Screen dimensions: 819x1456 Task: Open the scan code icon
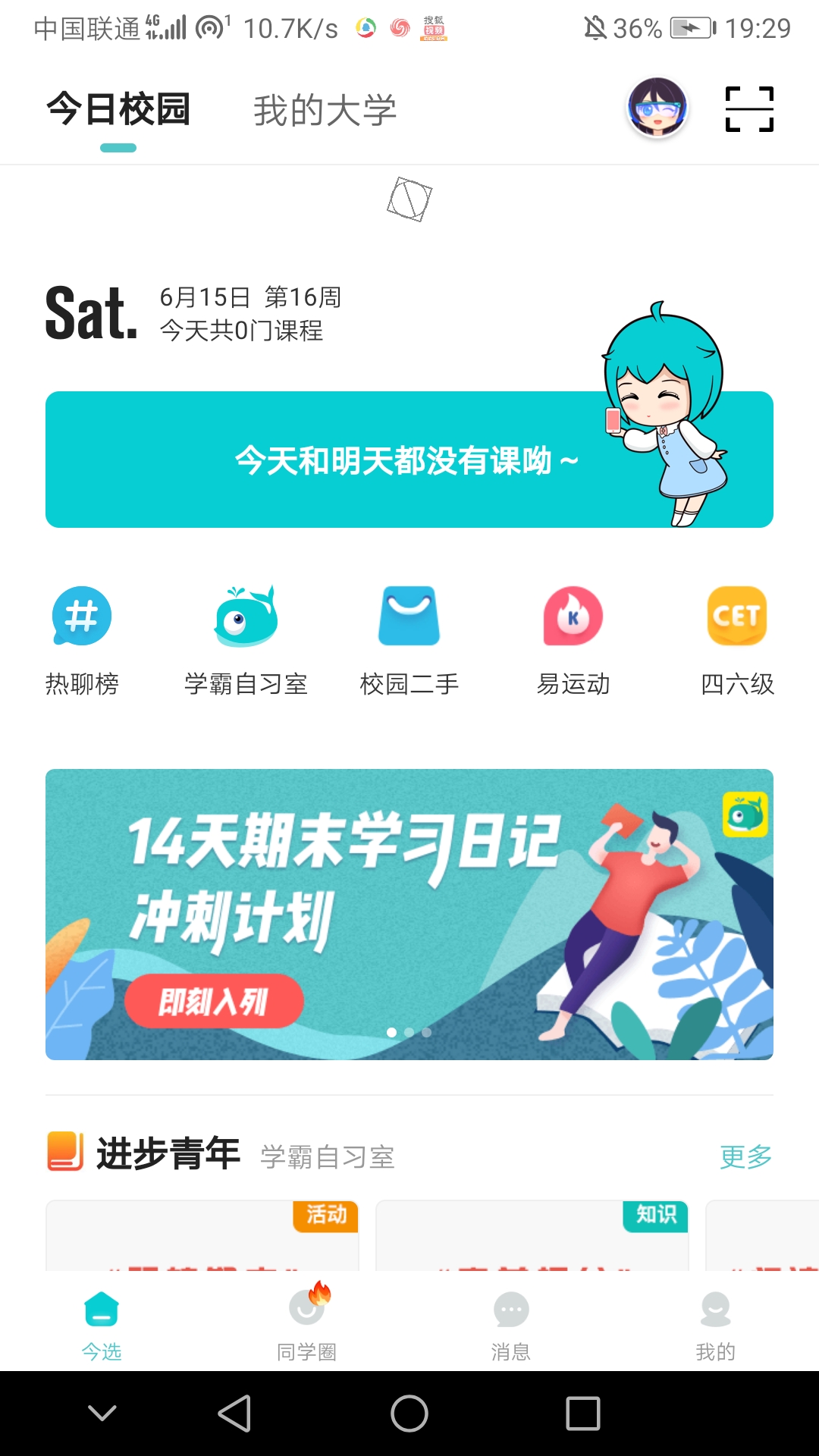point(749,109)
